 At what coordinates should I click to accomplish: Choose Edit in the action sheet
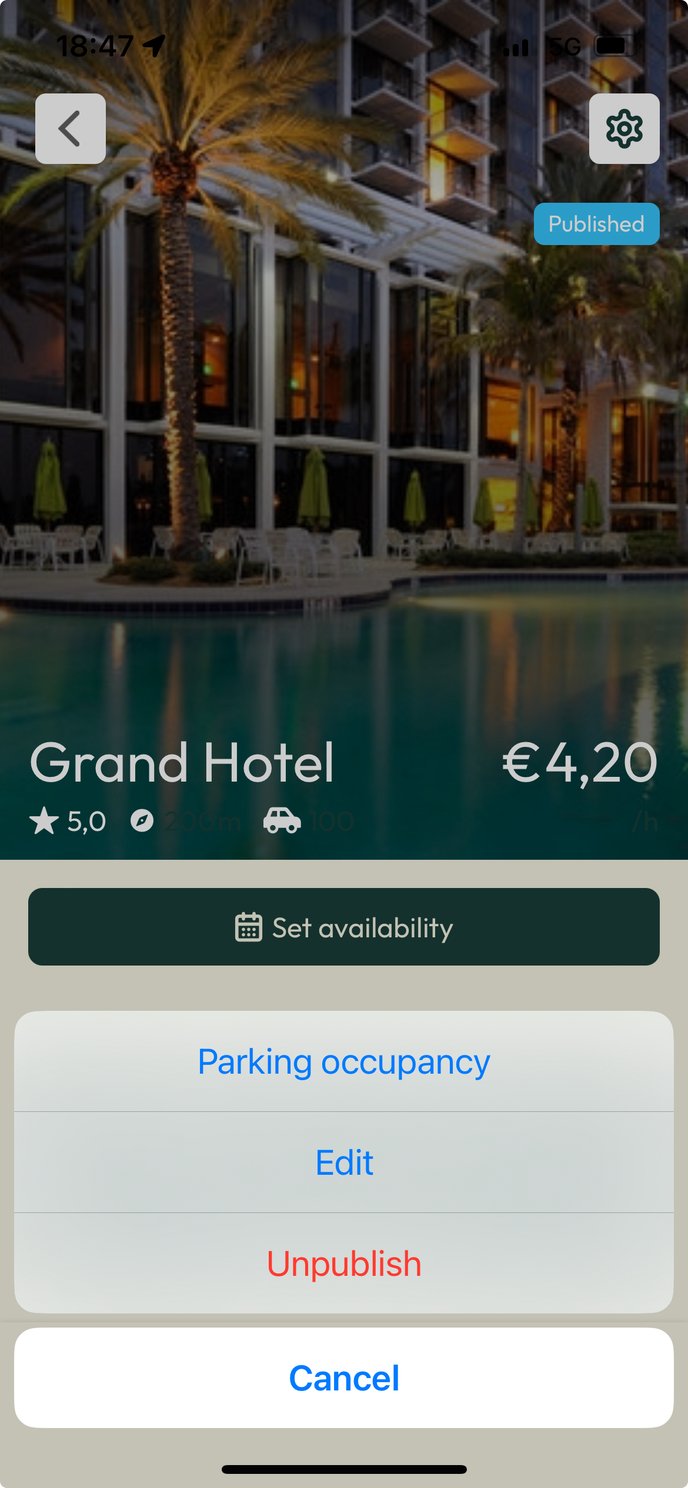click(344, 1163)
